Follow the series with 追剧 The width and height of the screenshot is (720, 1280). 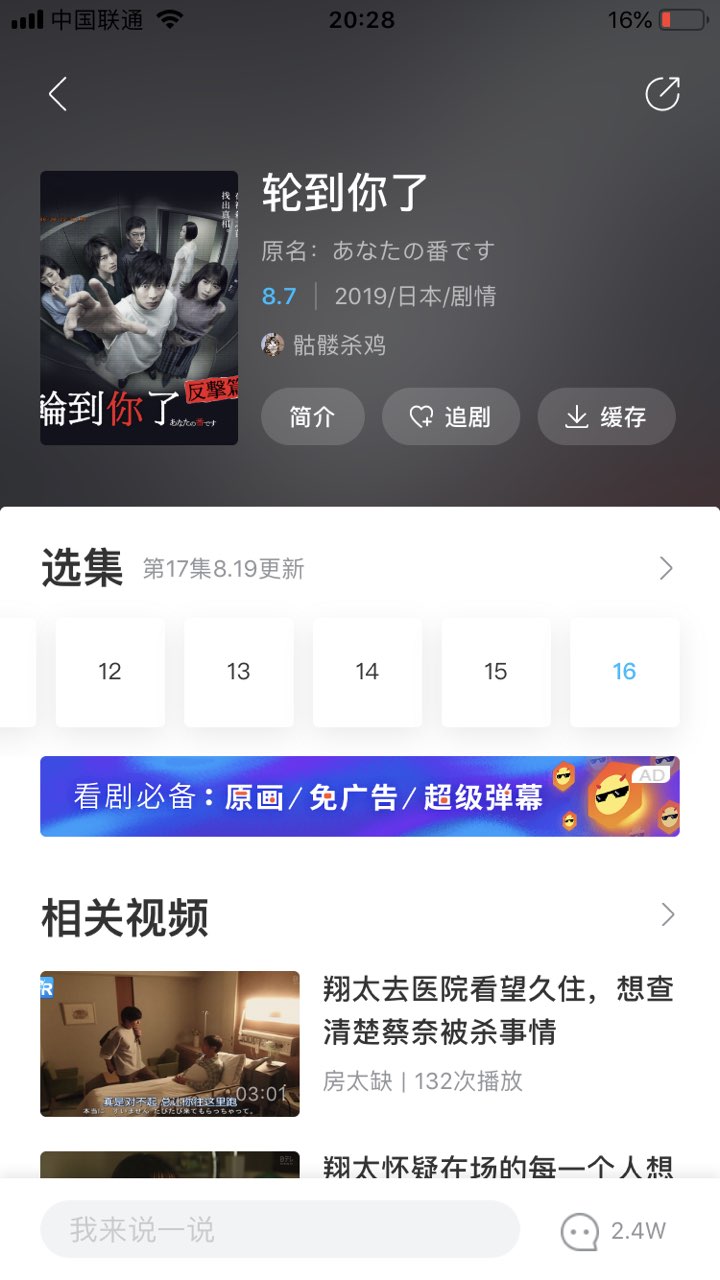tap(451, 416)
